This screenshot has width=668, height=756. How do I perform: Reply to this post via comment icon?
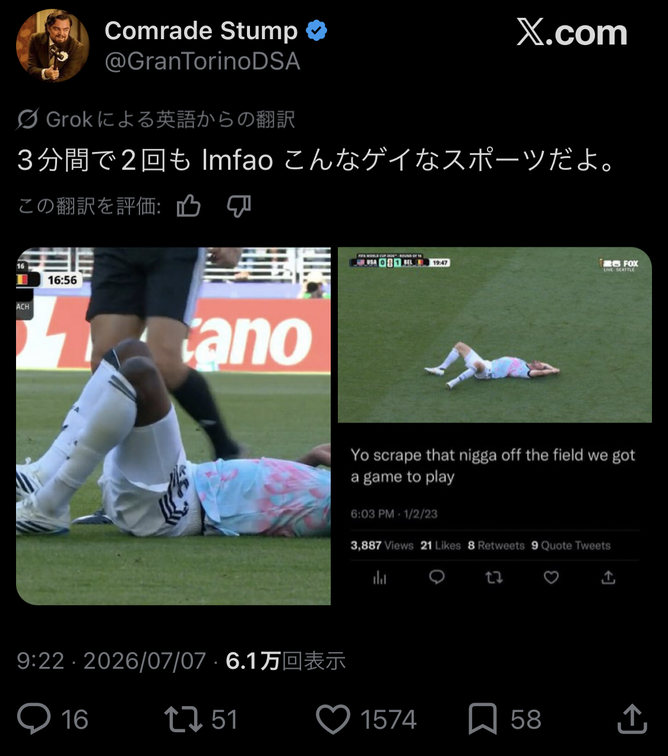coord(34,718)
